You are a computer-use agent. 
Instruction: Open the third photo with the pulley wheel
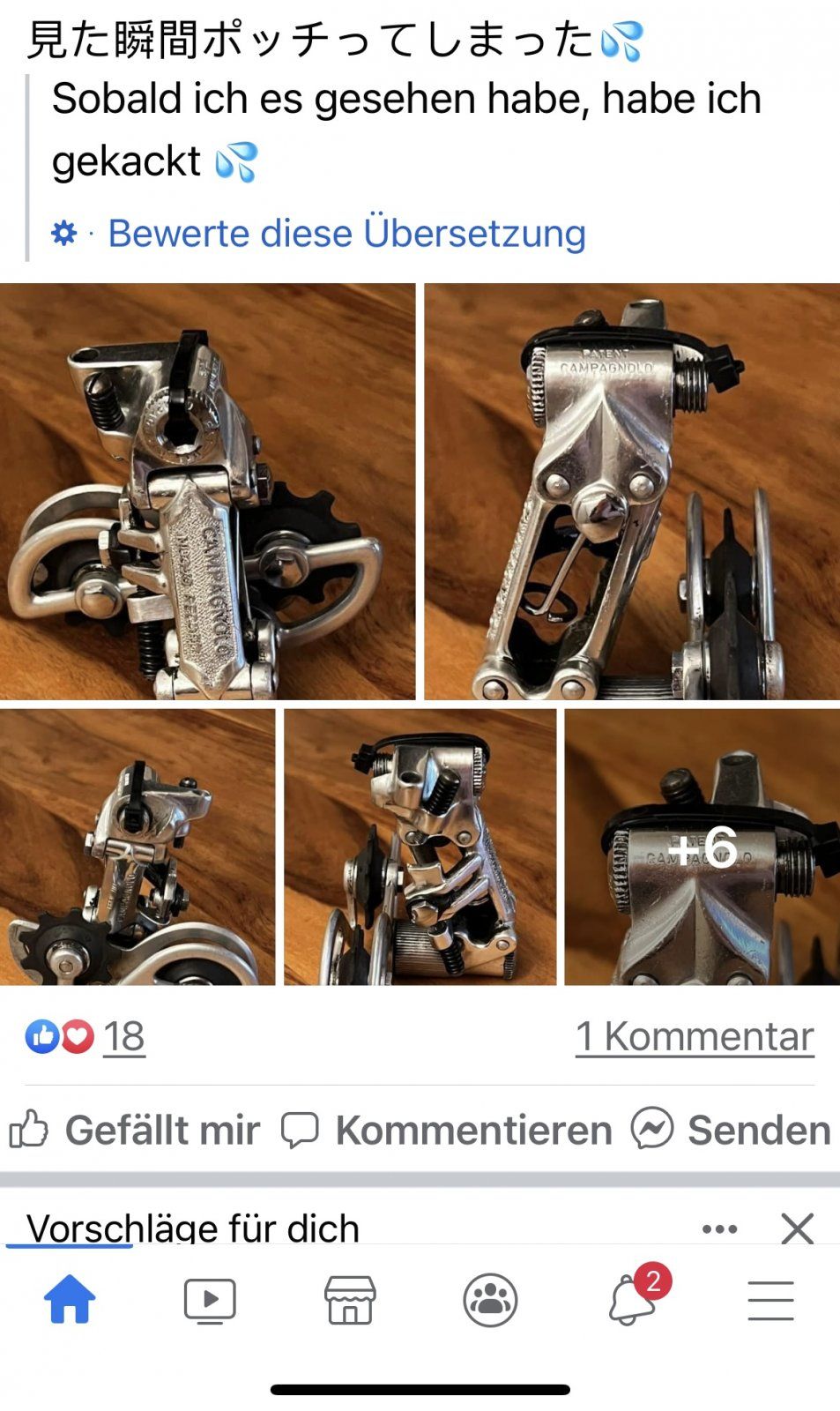point(138,847)
